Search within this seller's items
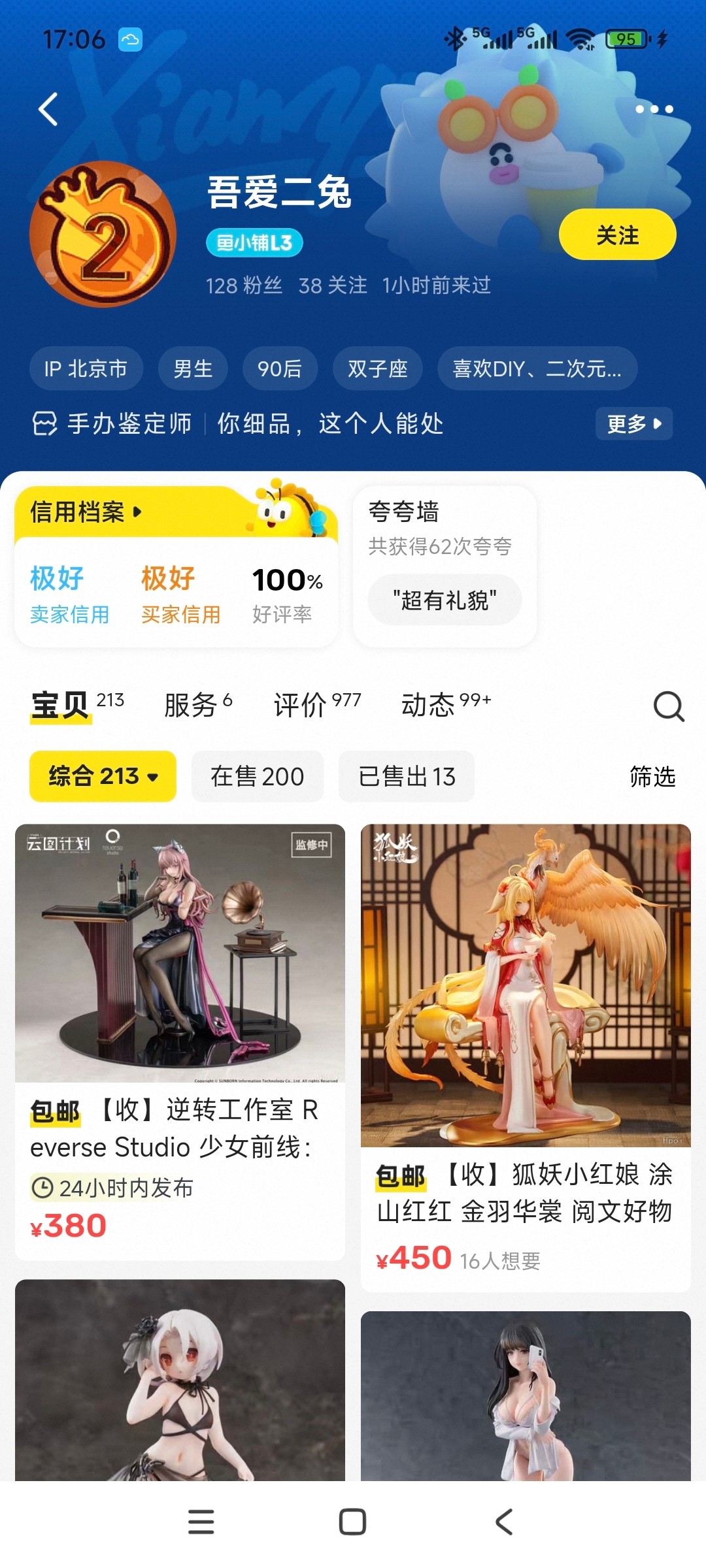The image size is (706, 1568). point(668,706)
